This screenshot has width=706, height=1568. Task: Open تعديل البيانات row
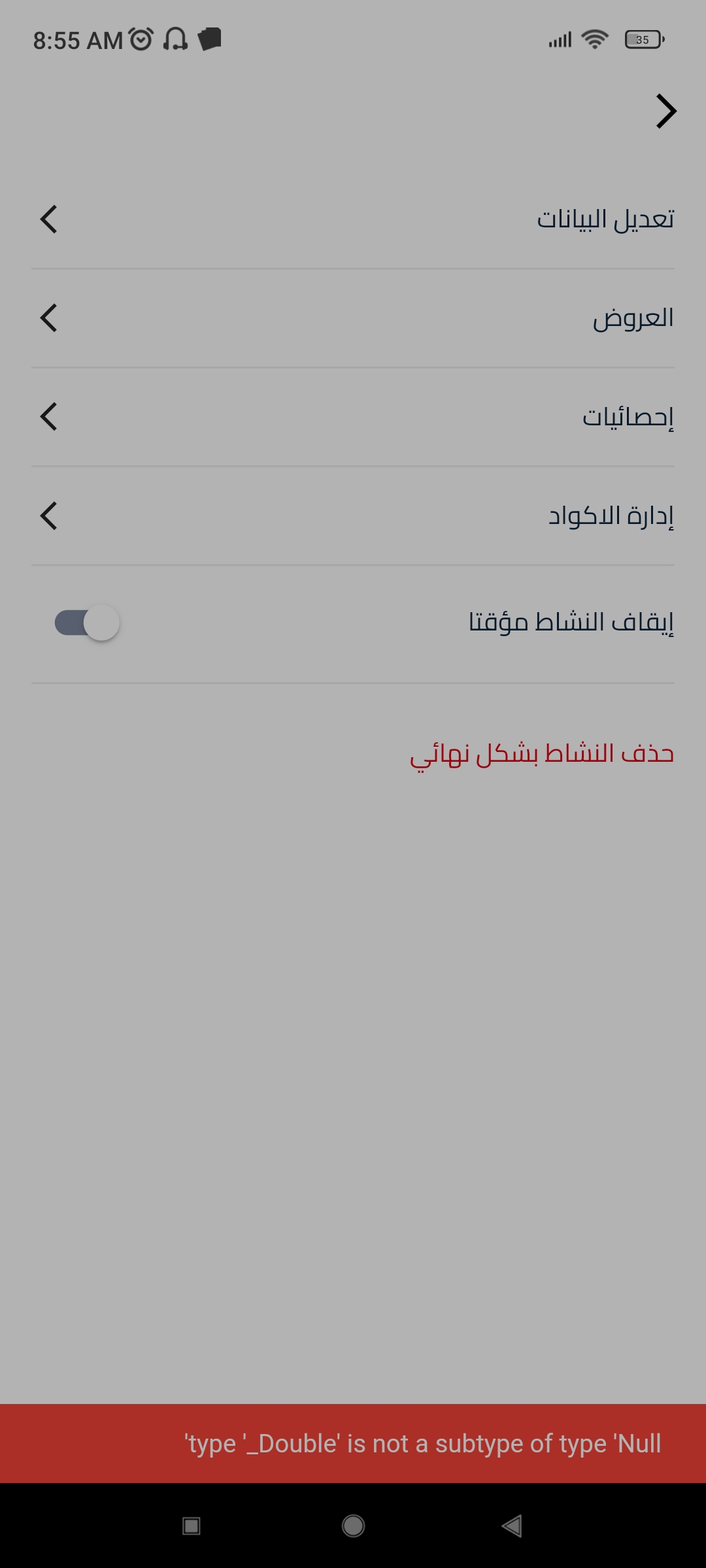353,220
